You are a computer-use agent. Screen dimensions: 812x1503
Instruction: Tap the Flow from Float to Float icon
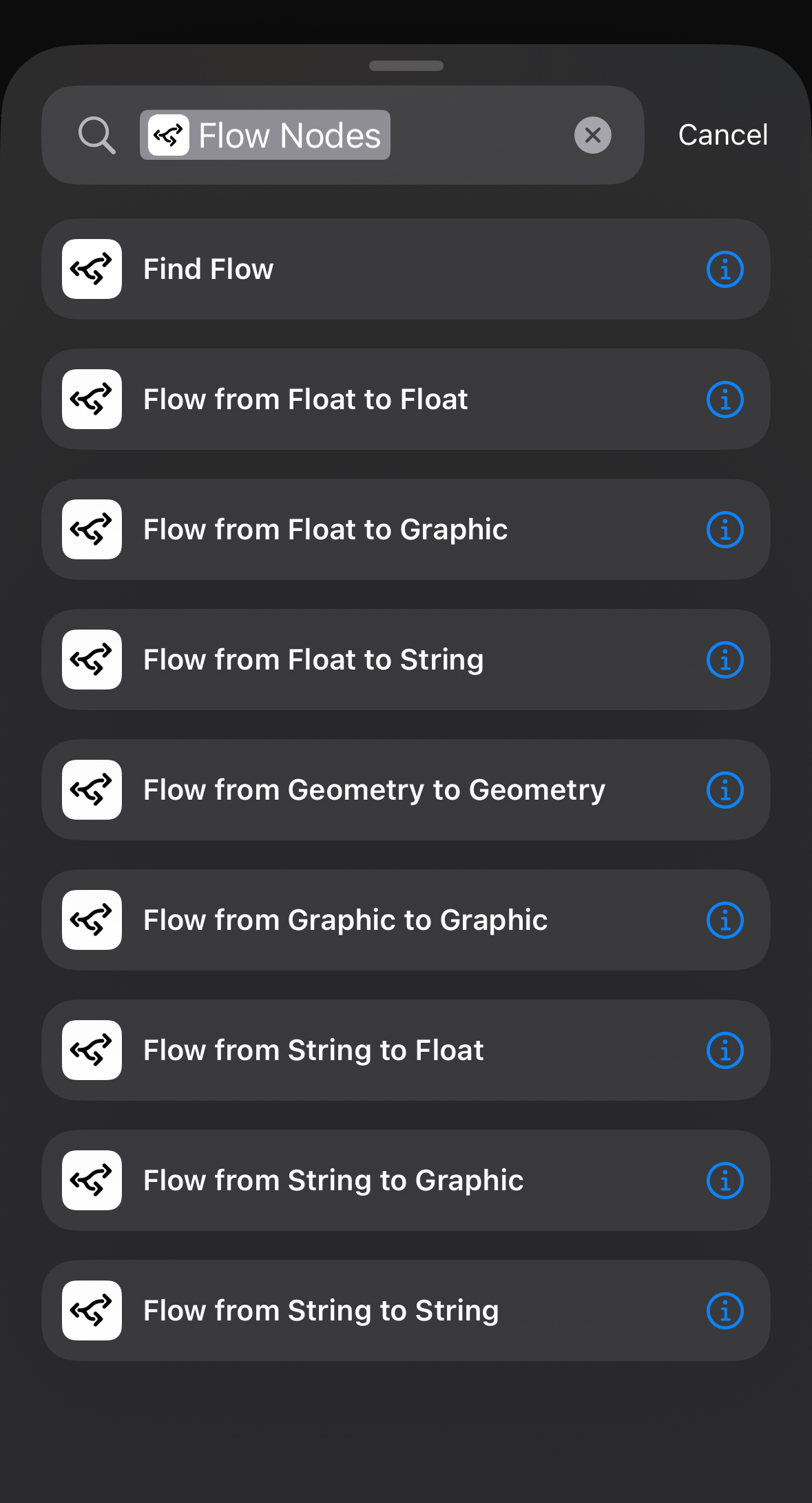[92, 399]
